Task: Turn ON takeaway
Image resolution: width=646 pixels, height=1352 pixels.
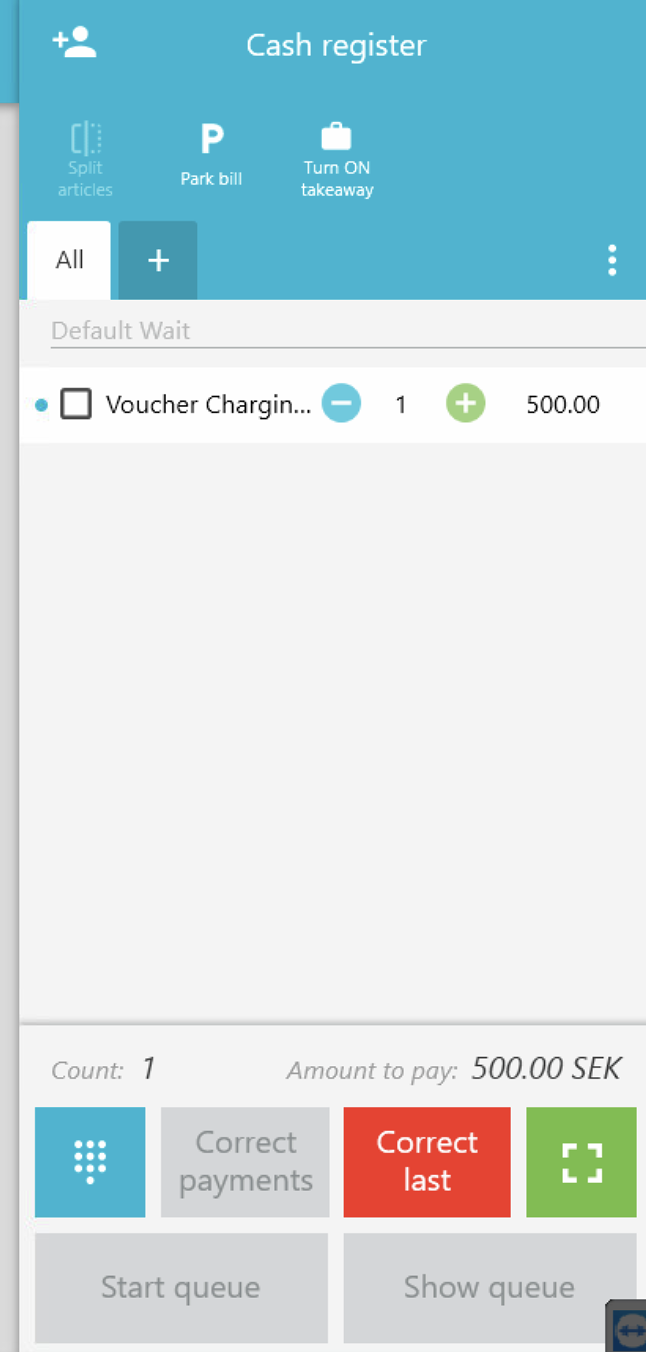Action: tap(337, 160)
